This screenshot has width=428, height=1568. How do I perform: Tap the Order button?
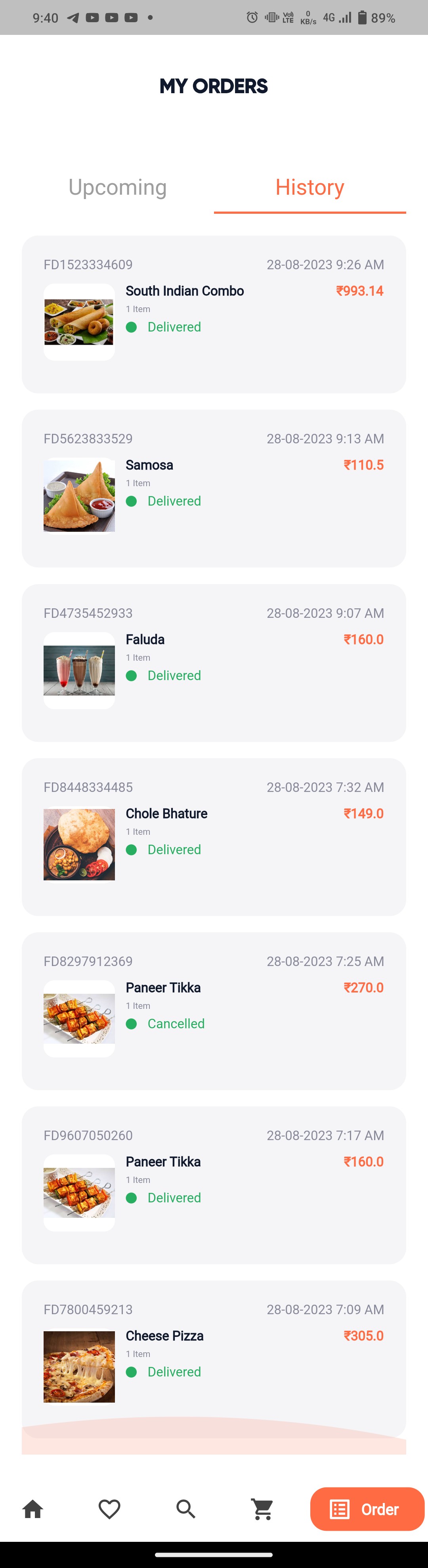coord(367,1509)
